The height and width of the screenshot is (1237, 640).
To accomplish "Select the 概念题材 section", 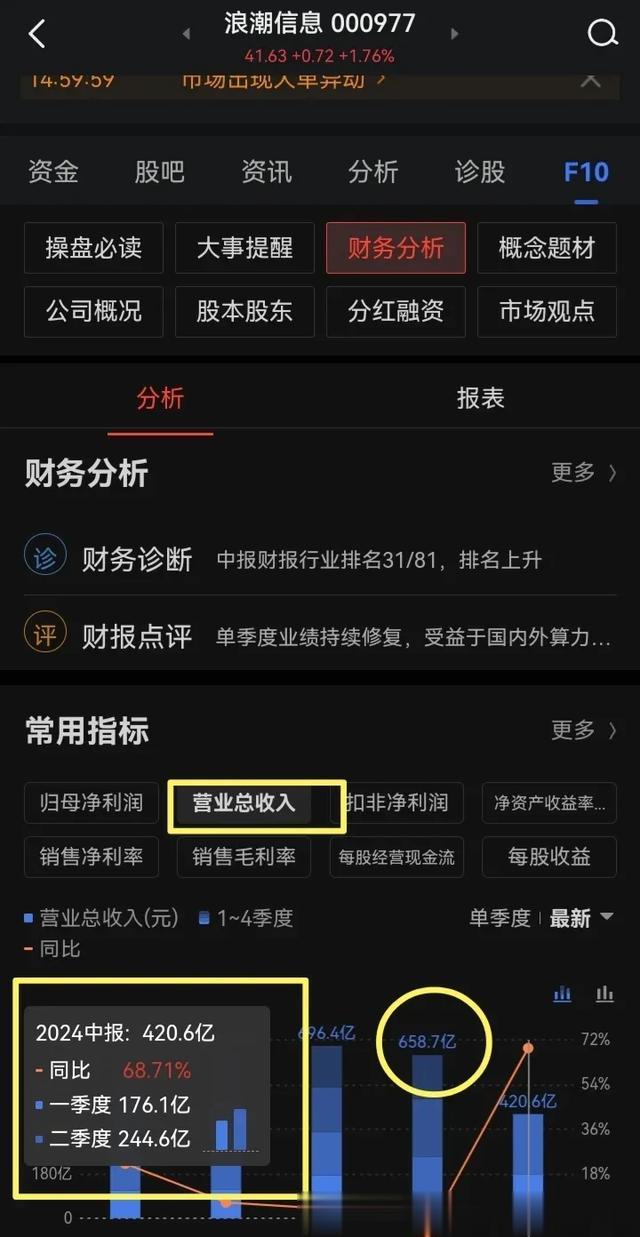I will click(546, 248).
